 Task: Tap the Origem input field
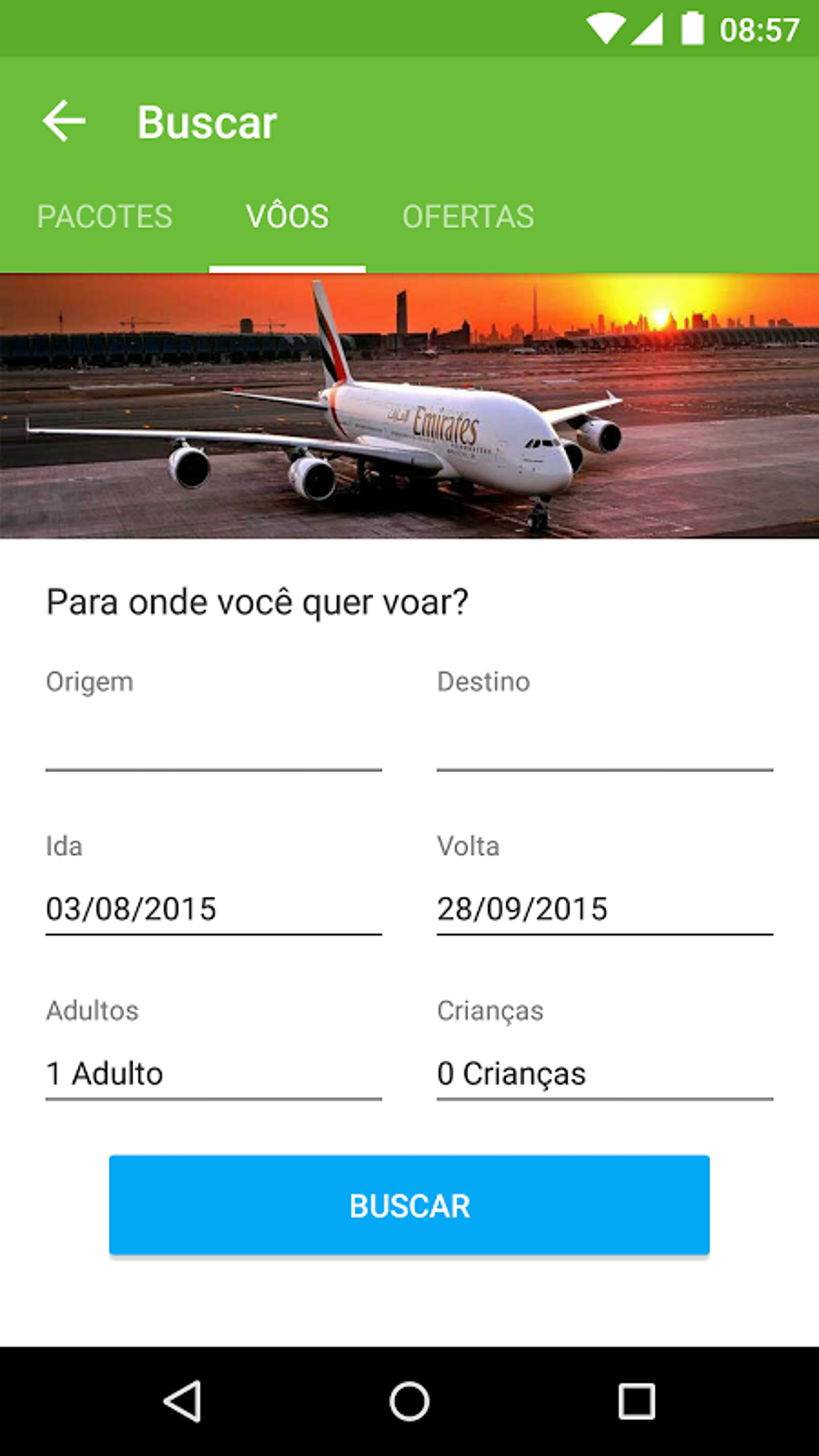point(213,743)
